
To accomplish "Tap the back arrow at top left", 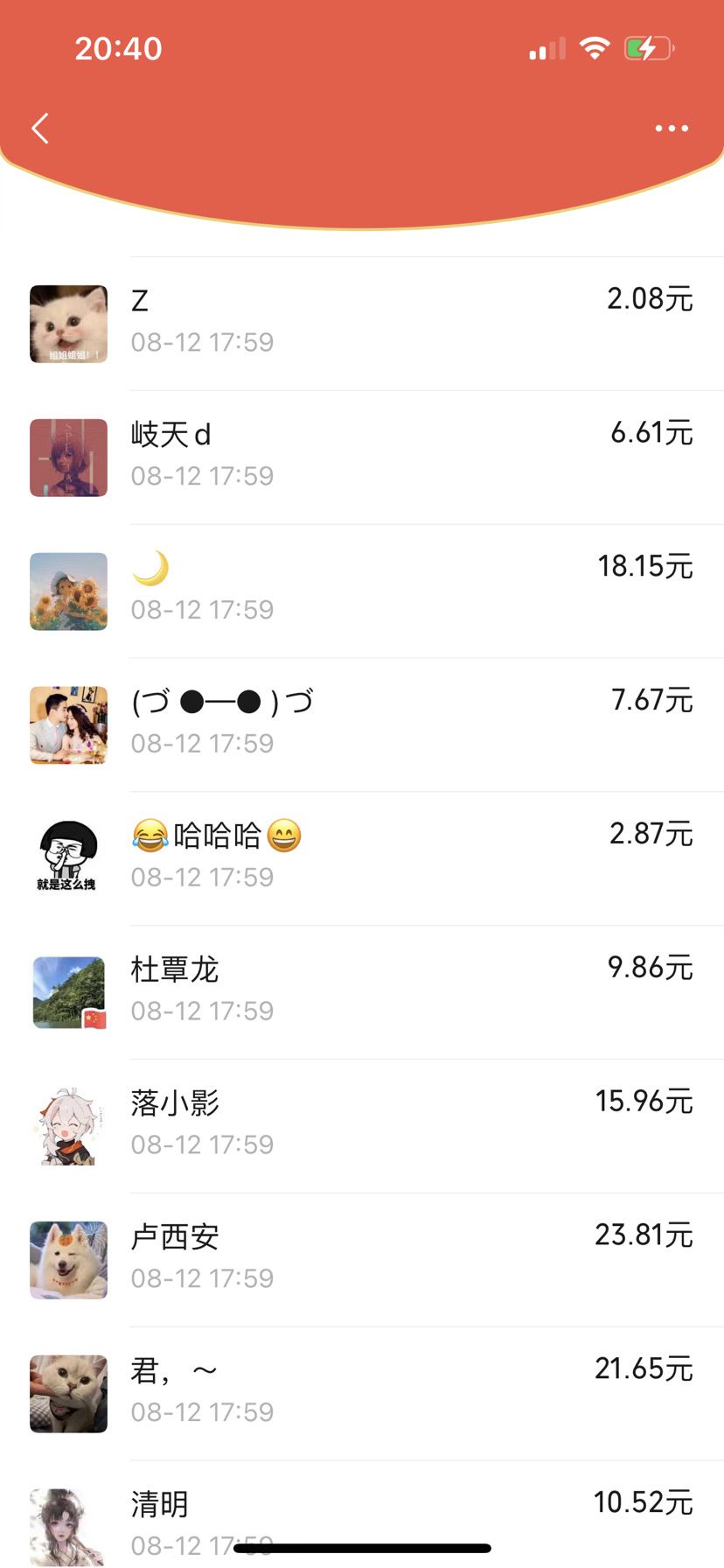I will click(39, 128).
